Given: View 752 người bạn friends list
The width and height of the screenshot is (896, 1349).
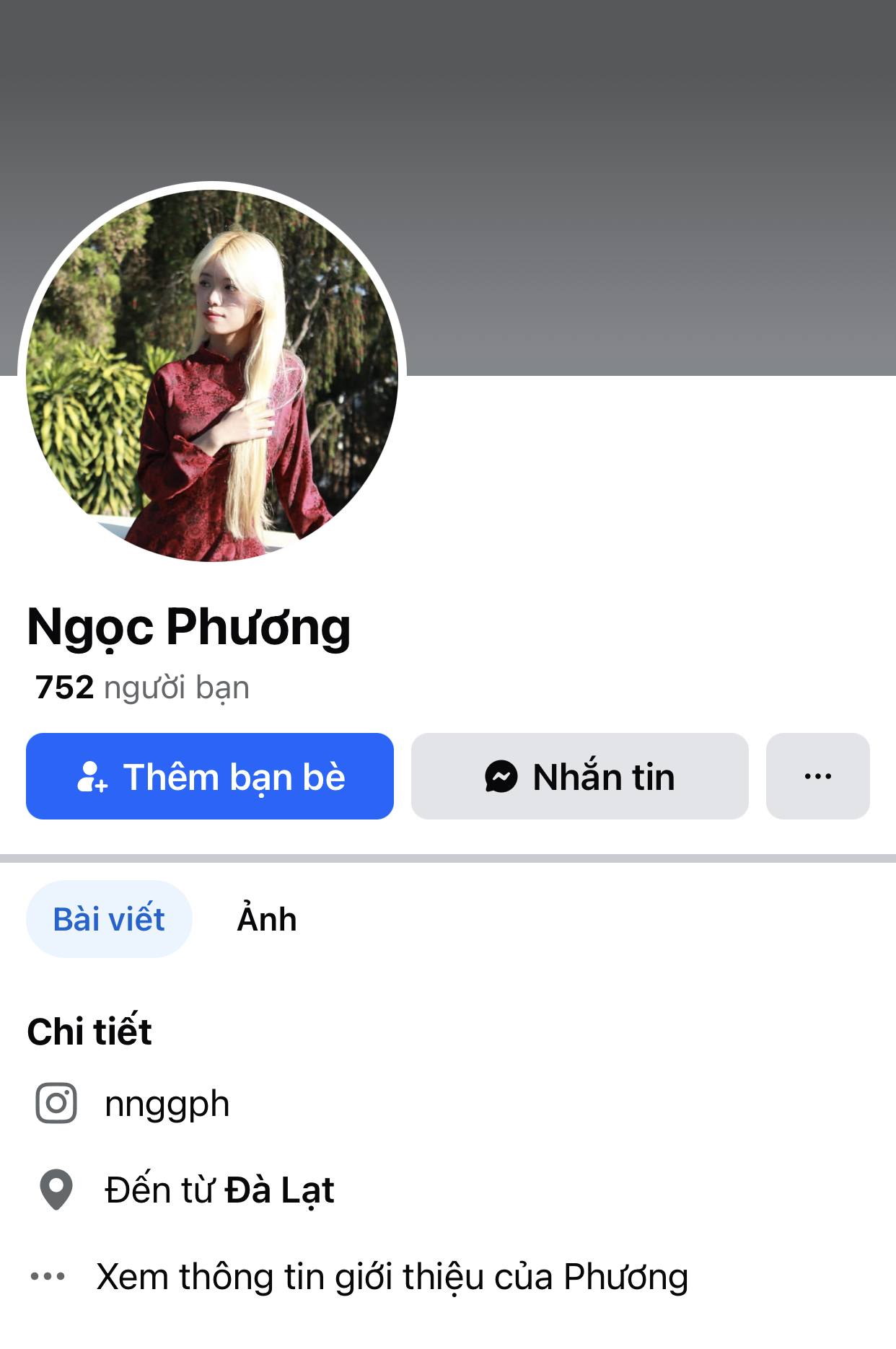Looking at the screenshot, I should pos(142,687).
